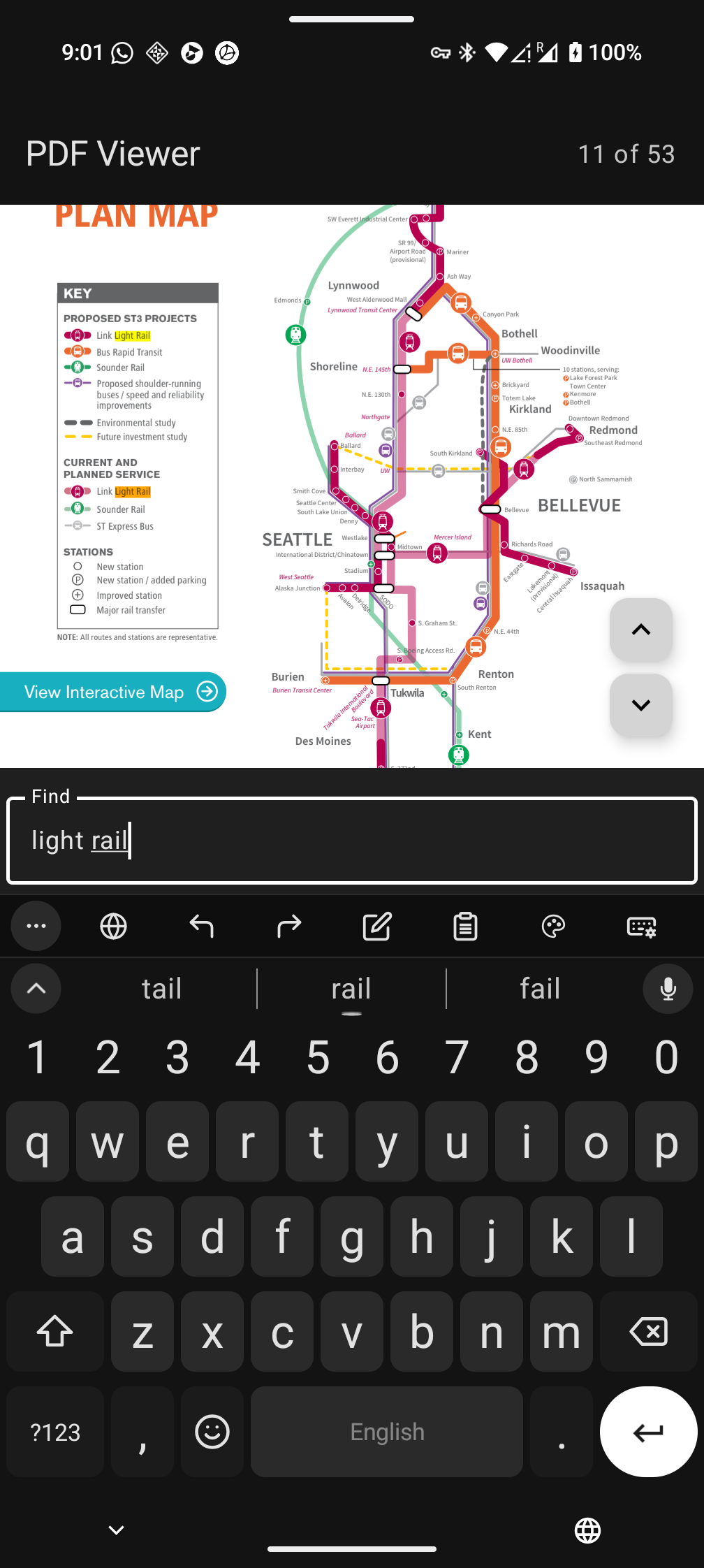Viewport: 704px width, 1568px height.
Task: Redo the last text edit
Action: click(x=289, y=927)
